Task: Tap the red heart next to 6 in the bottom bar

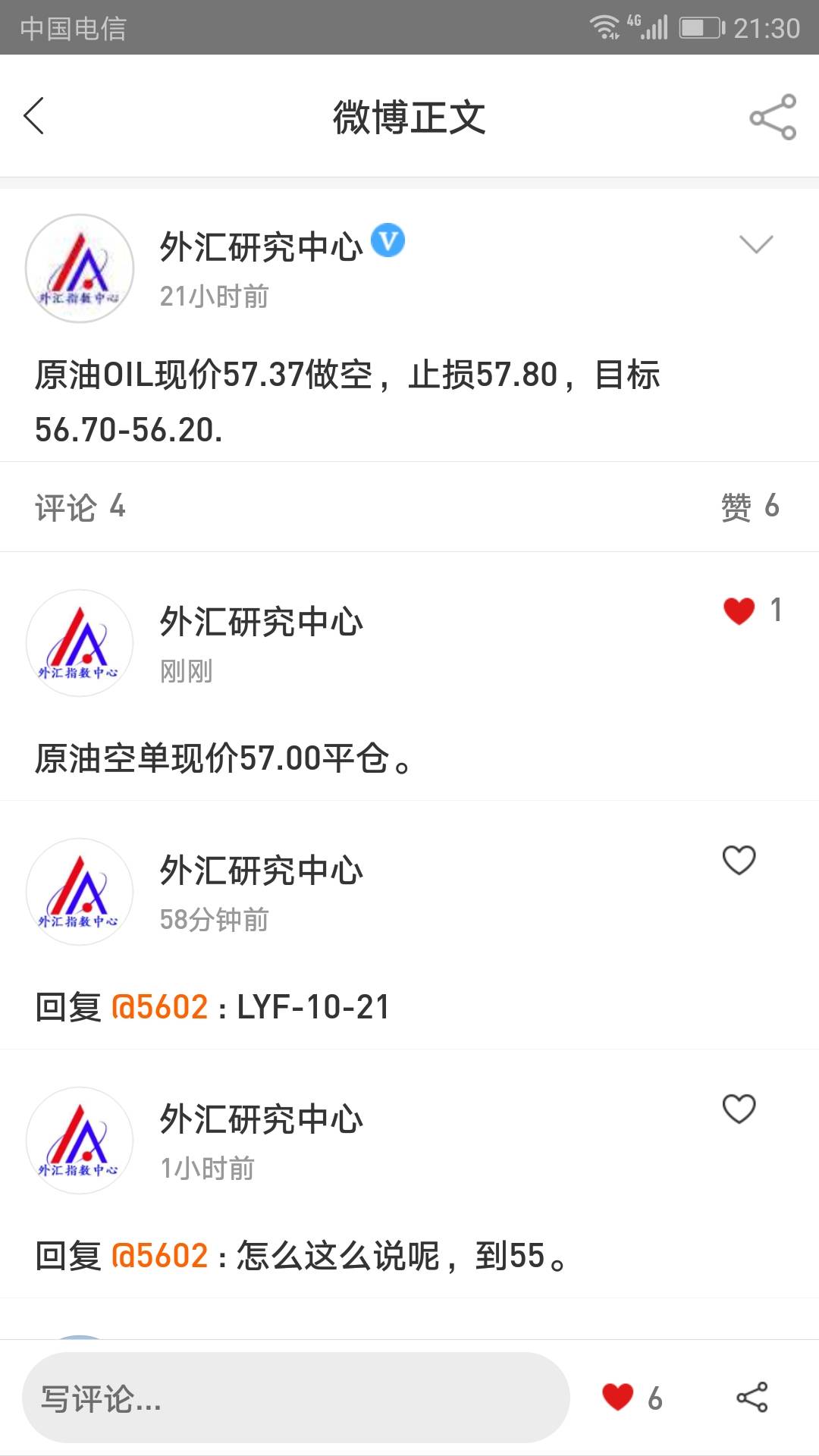Action: 617,1397
